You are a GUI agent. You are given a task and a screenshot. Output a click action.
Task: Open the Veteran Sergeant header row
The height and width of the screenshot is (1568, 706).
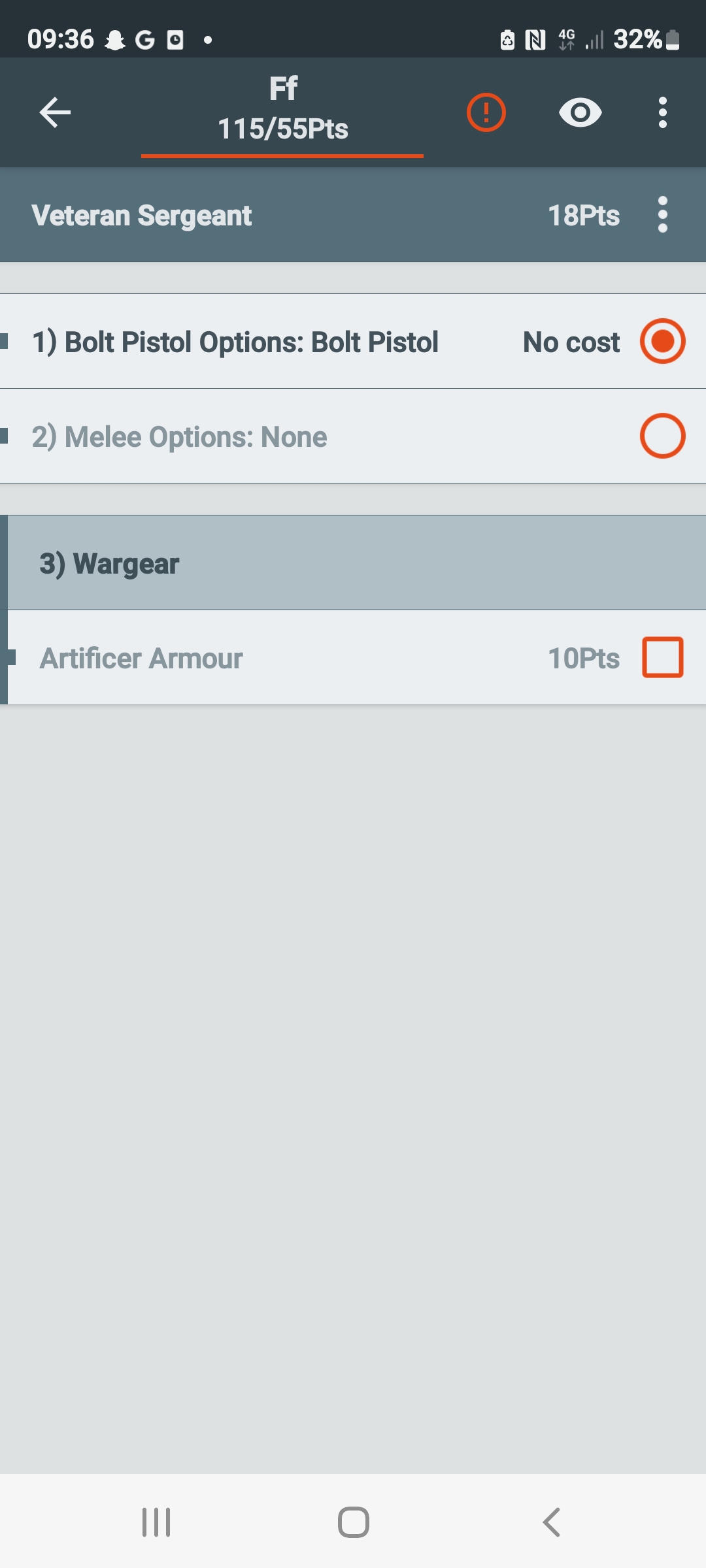click(x=141, y=215)
